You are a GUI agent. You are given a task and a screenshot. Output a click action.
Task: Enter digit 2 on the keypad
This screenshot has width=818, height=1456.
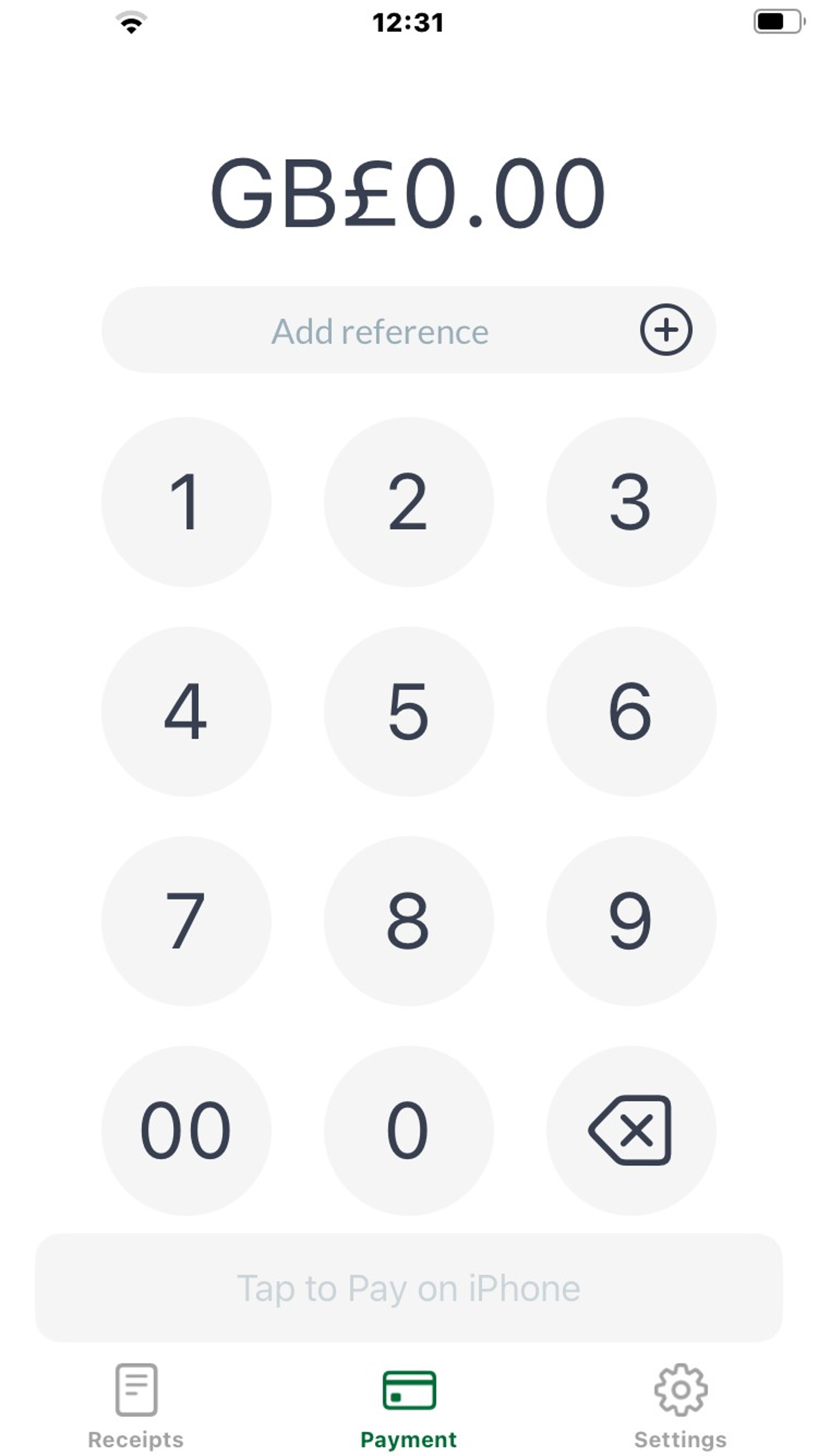coord(408,502)
